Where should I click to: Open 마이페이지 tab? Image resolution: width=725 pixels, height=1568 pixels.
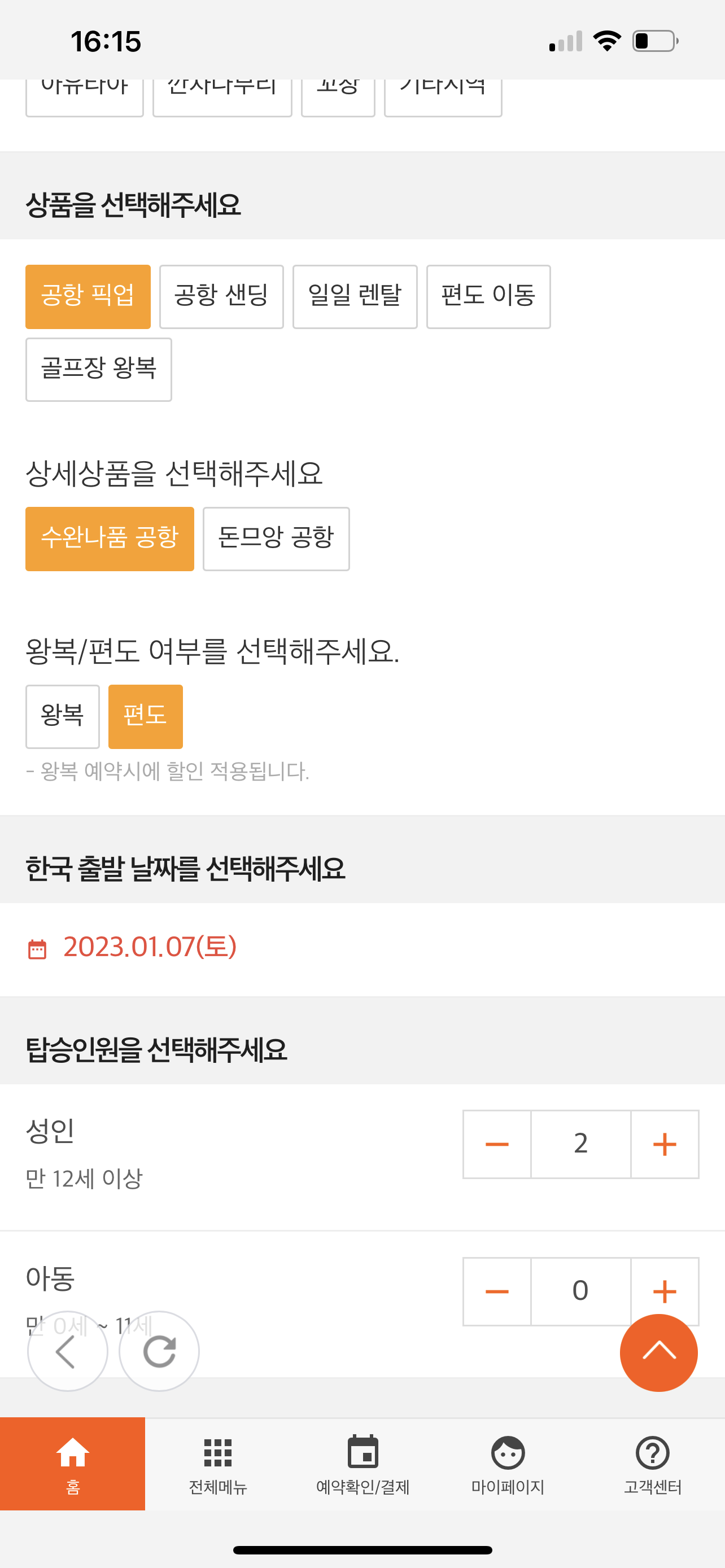508,1464
